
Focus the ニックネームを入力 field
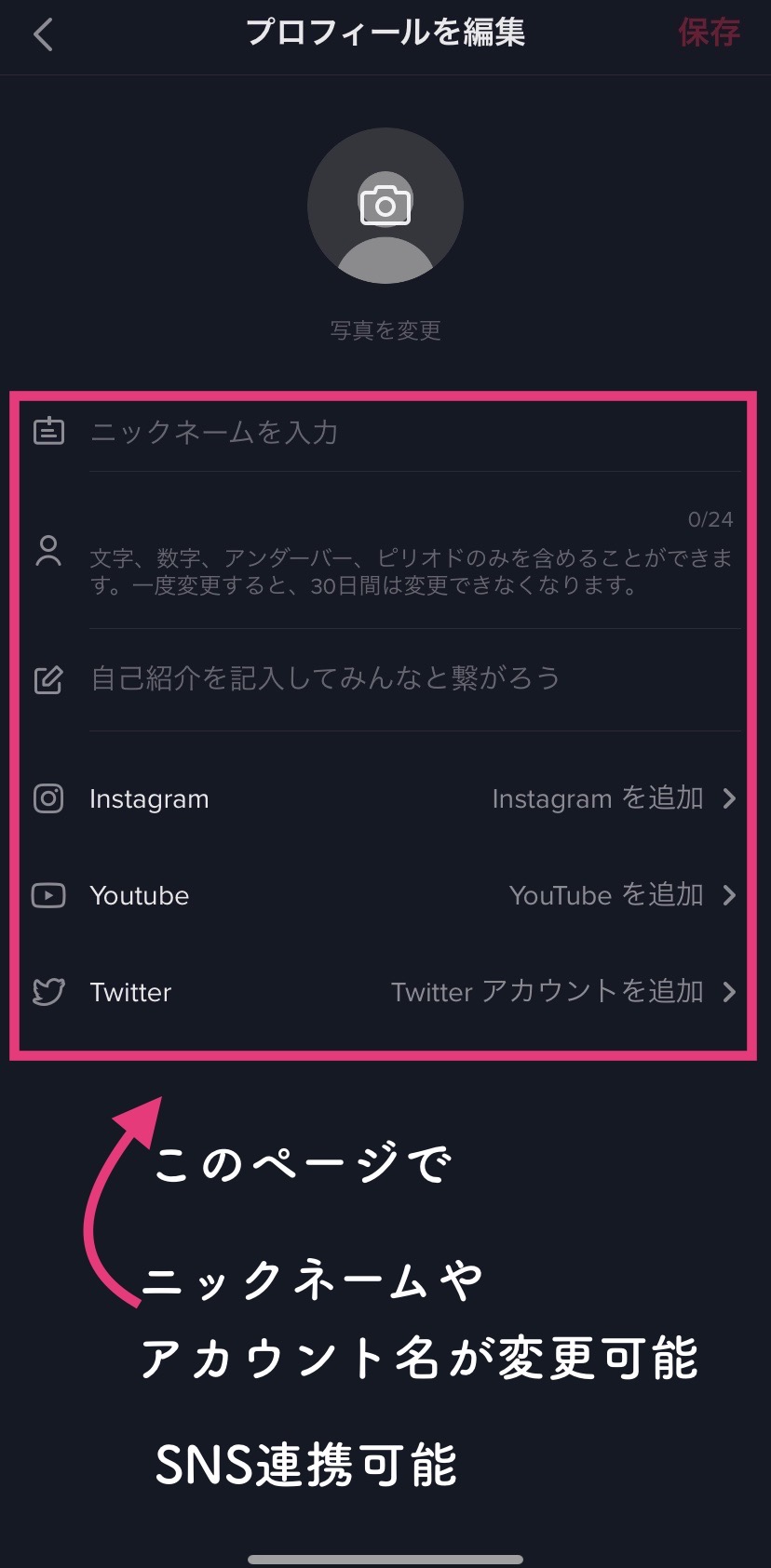[x=410, y=433]
